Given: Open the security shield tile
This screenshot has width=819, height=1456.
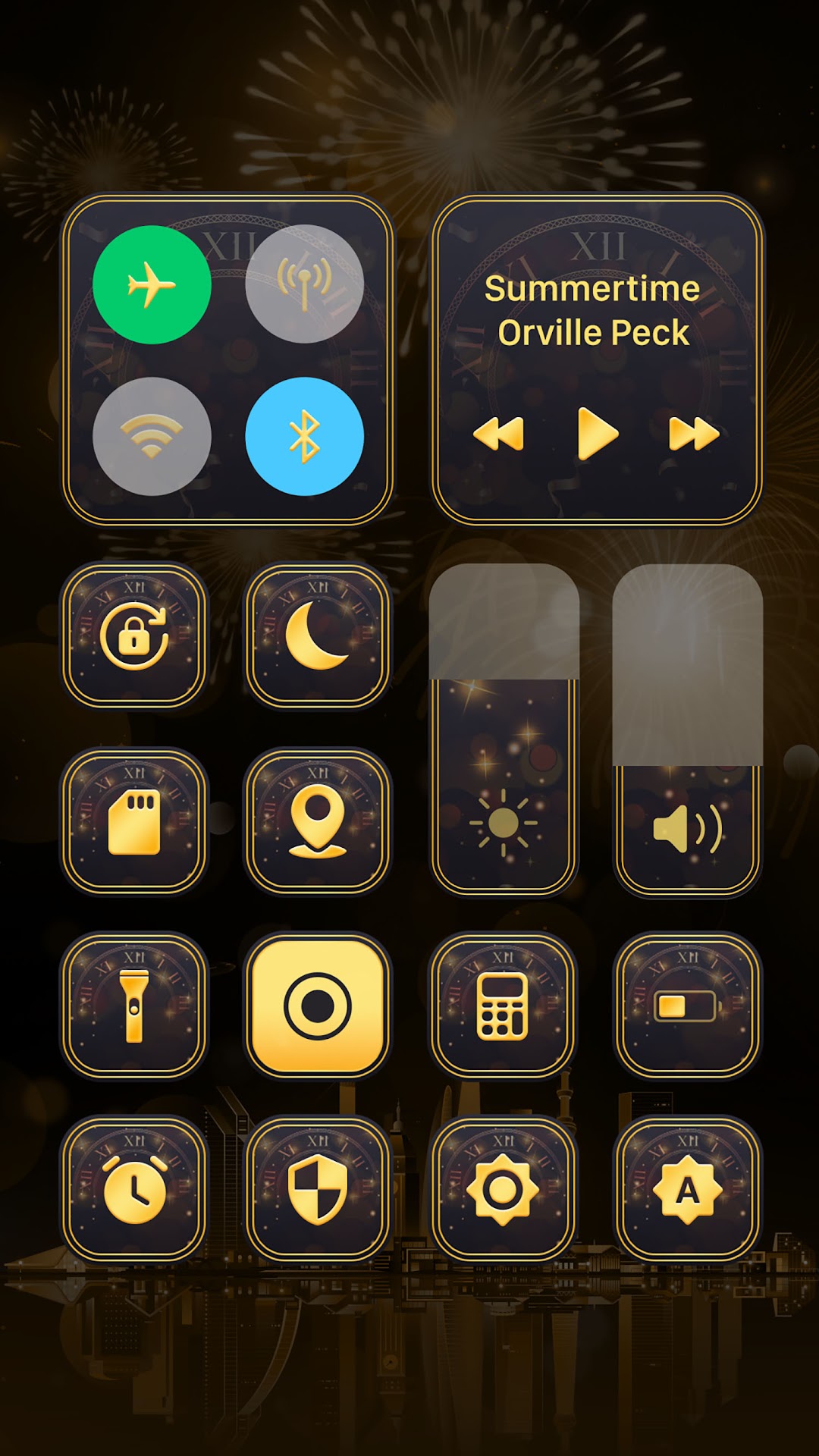Looking at the screenshot, I should pos(317,1189).
